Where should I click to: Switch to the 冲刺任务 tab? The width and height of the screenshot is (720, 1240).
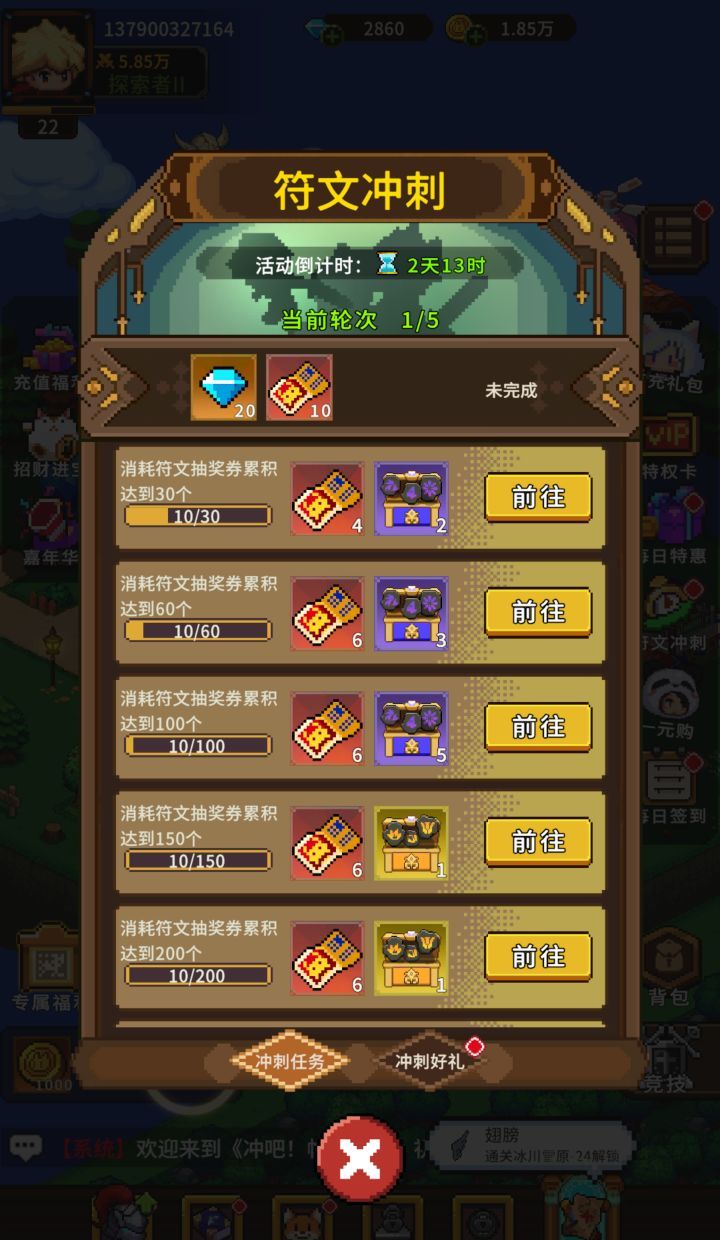(x=290, y=1061)
